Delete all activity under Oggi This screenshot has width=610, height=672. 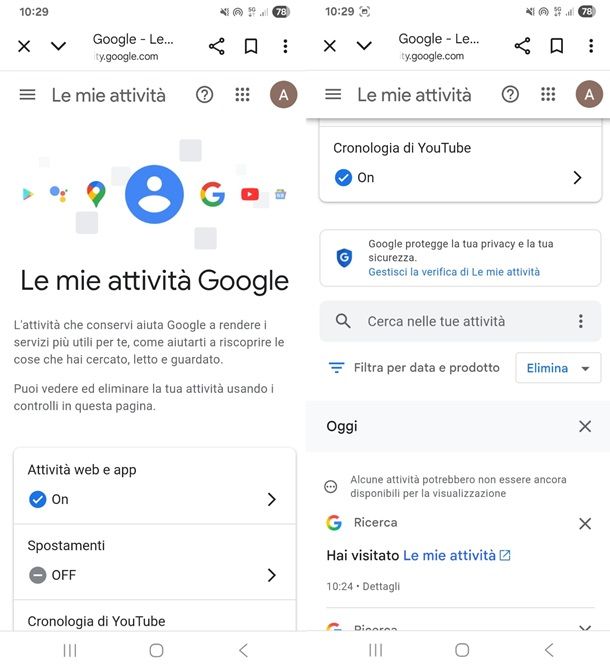(585, 427)
